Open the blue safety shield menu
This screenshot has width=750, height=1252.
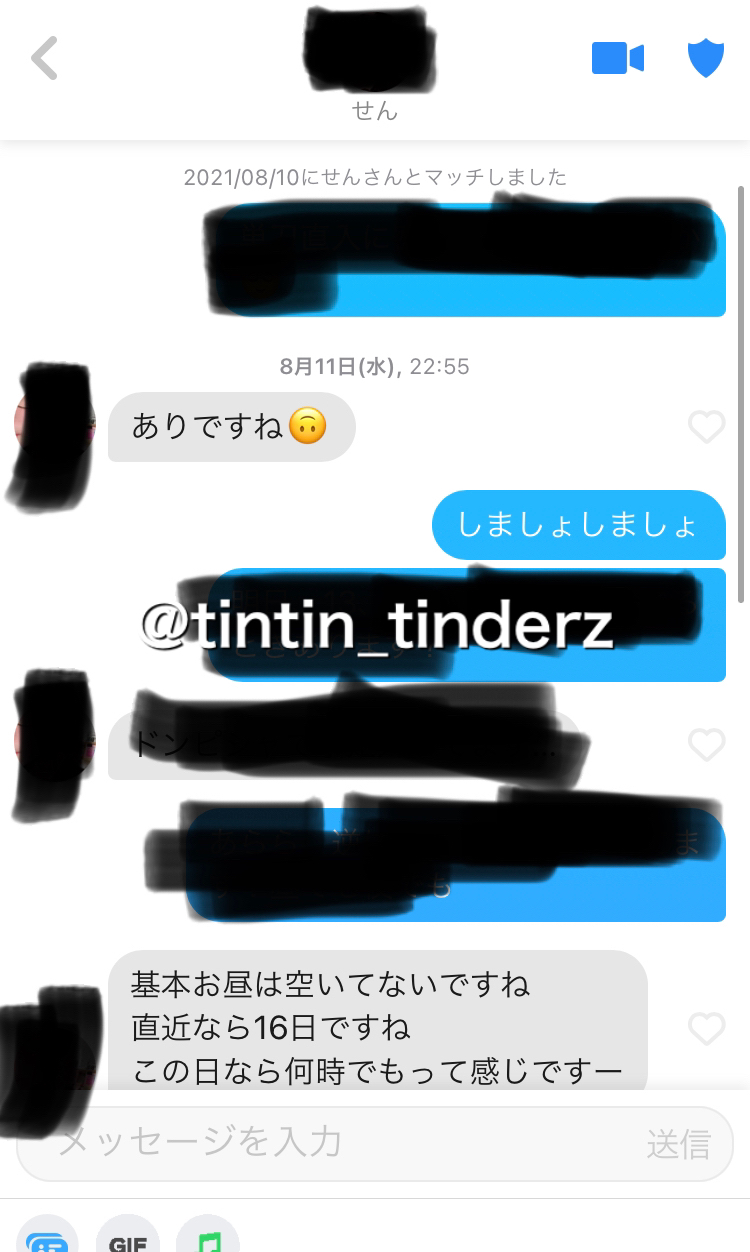tap(705, 59)
